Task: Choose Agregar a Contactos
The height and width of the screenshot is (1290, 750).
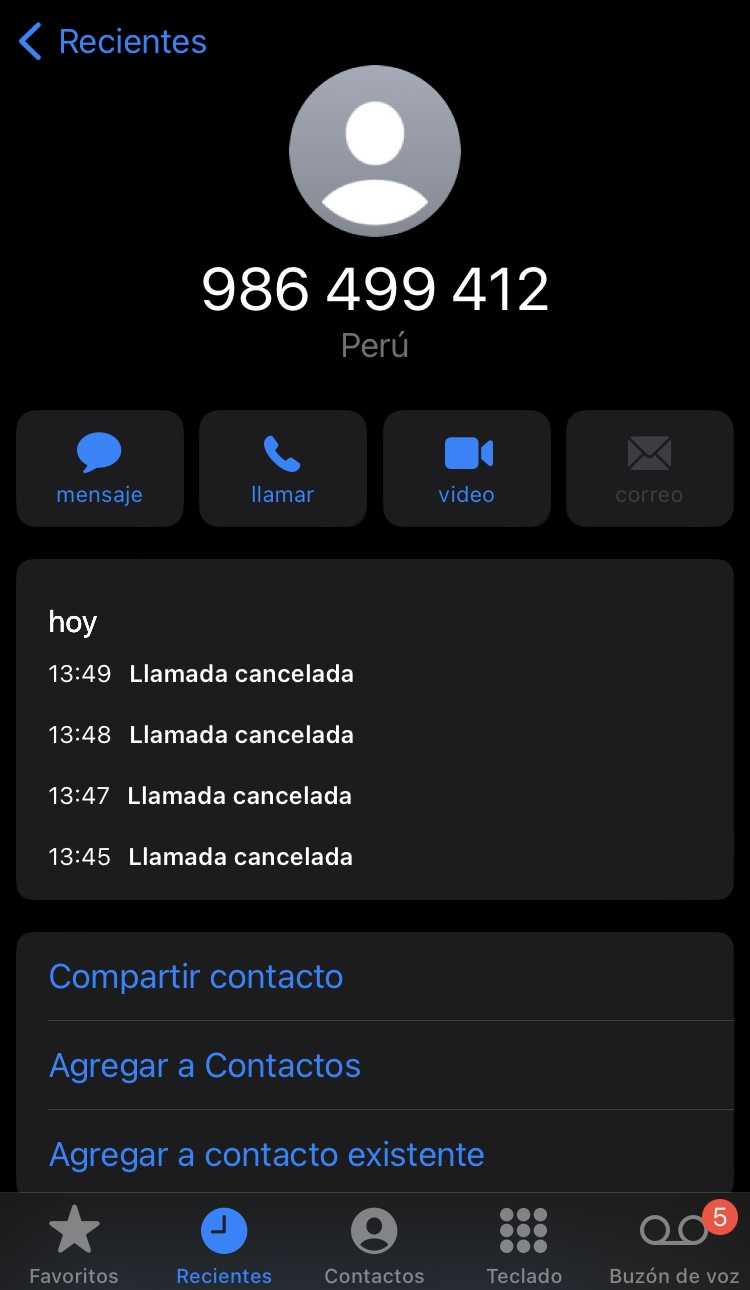Action: [205, 1066]
